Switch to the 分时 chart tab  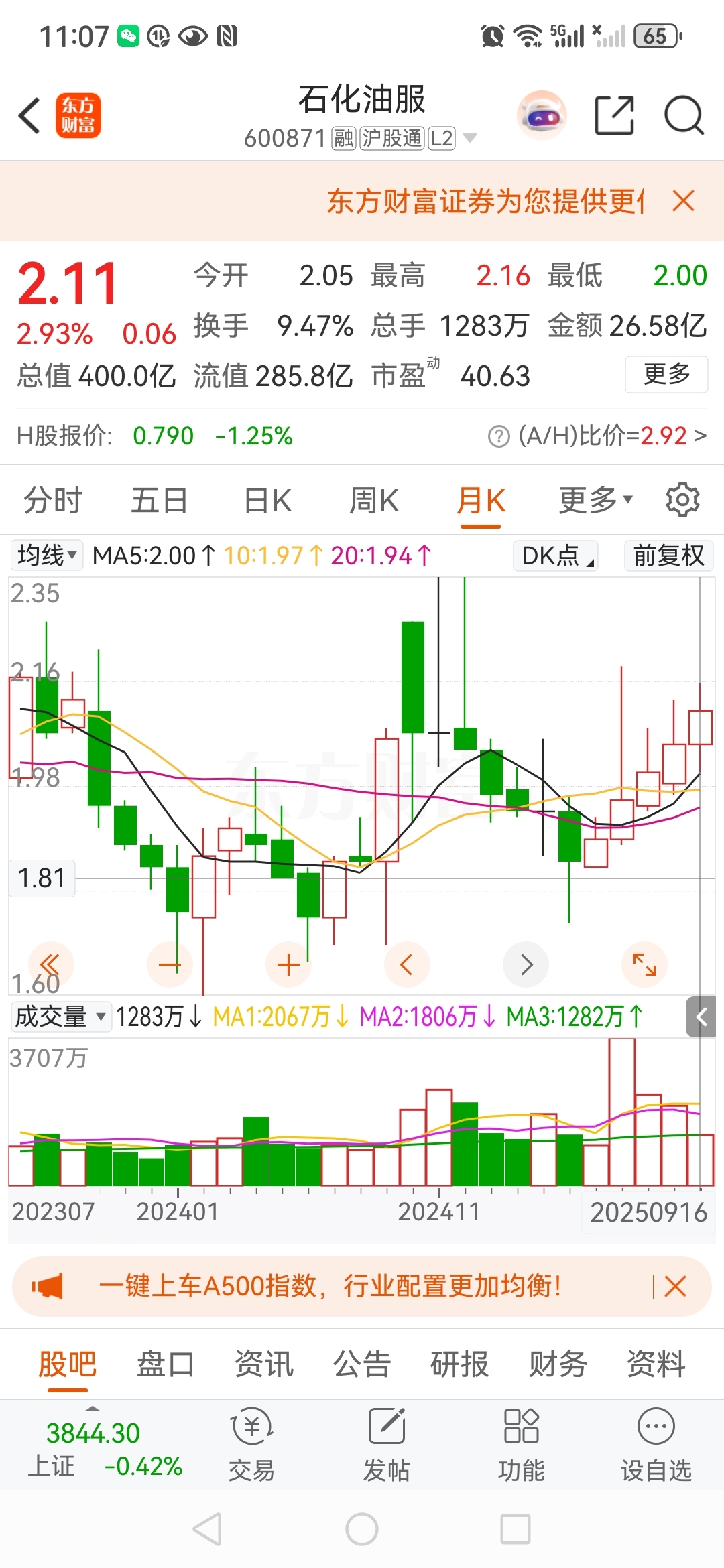52,501
